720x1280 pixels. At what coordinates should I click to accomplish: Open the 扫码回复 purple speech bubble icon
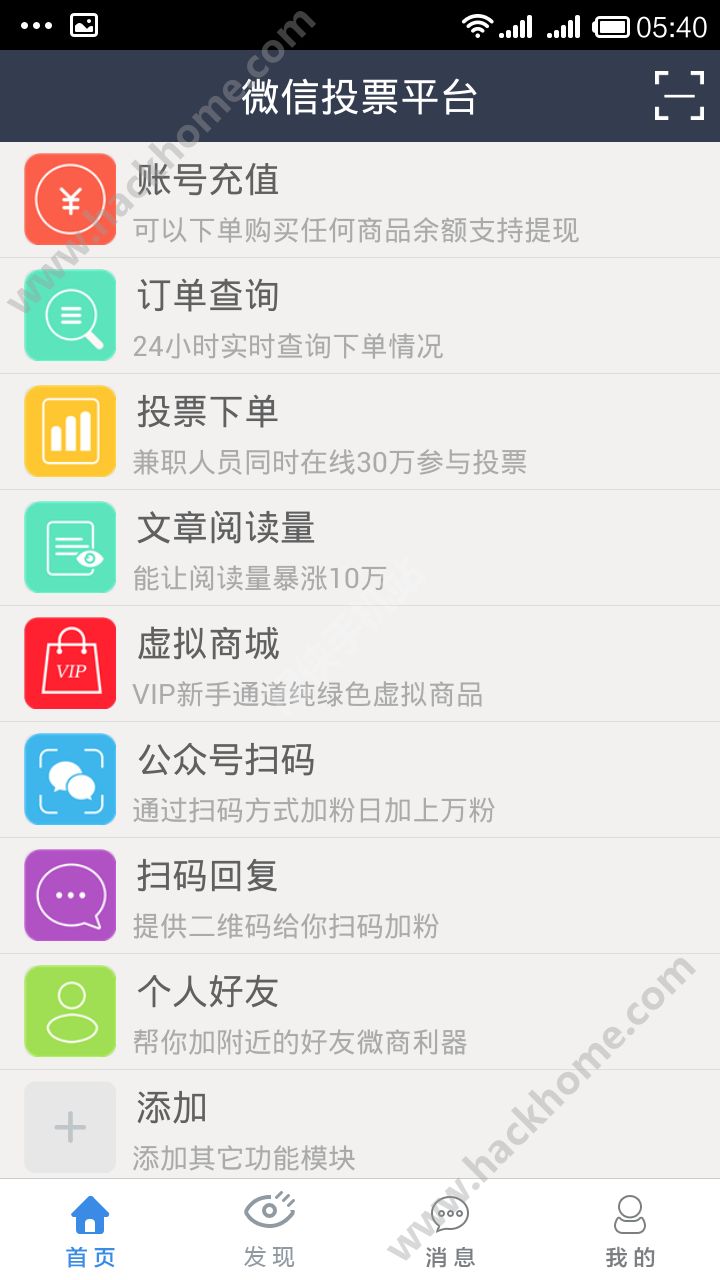tap(69, 895)
